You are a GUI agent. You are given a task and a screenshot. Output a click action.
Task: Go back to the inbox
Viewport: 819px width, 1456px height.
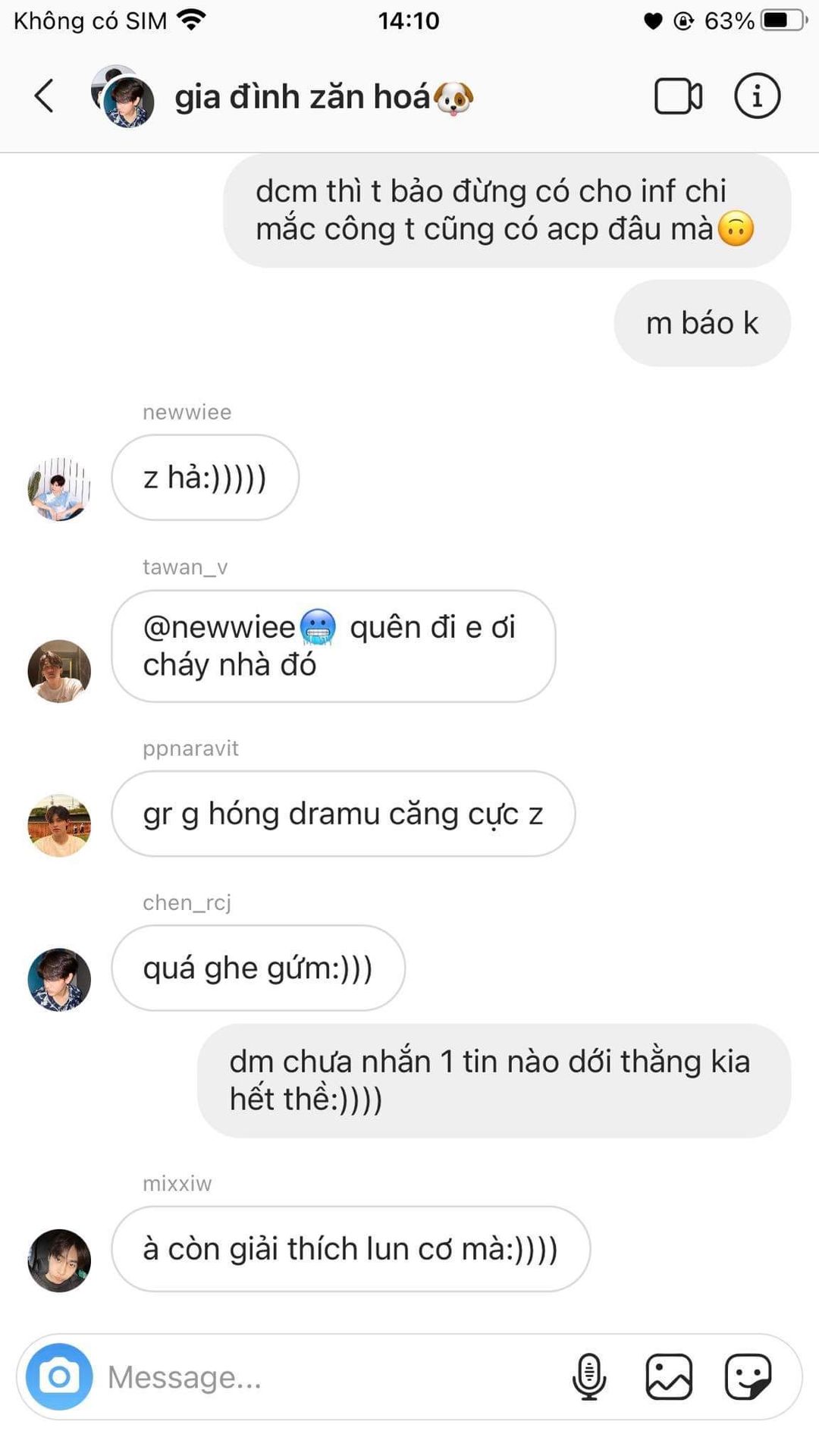pos(44,96)
